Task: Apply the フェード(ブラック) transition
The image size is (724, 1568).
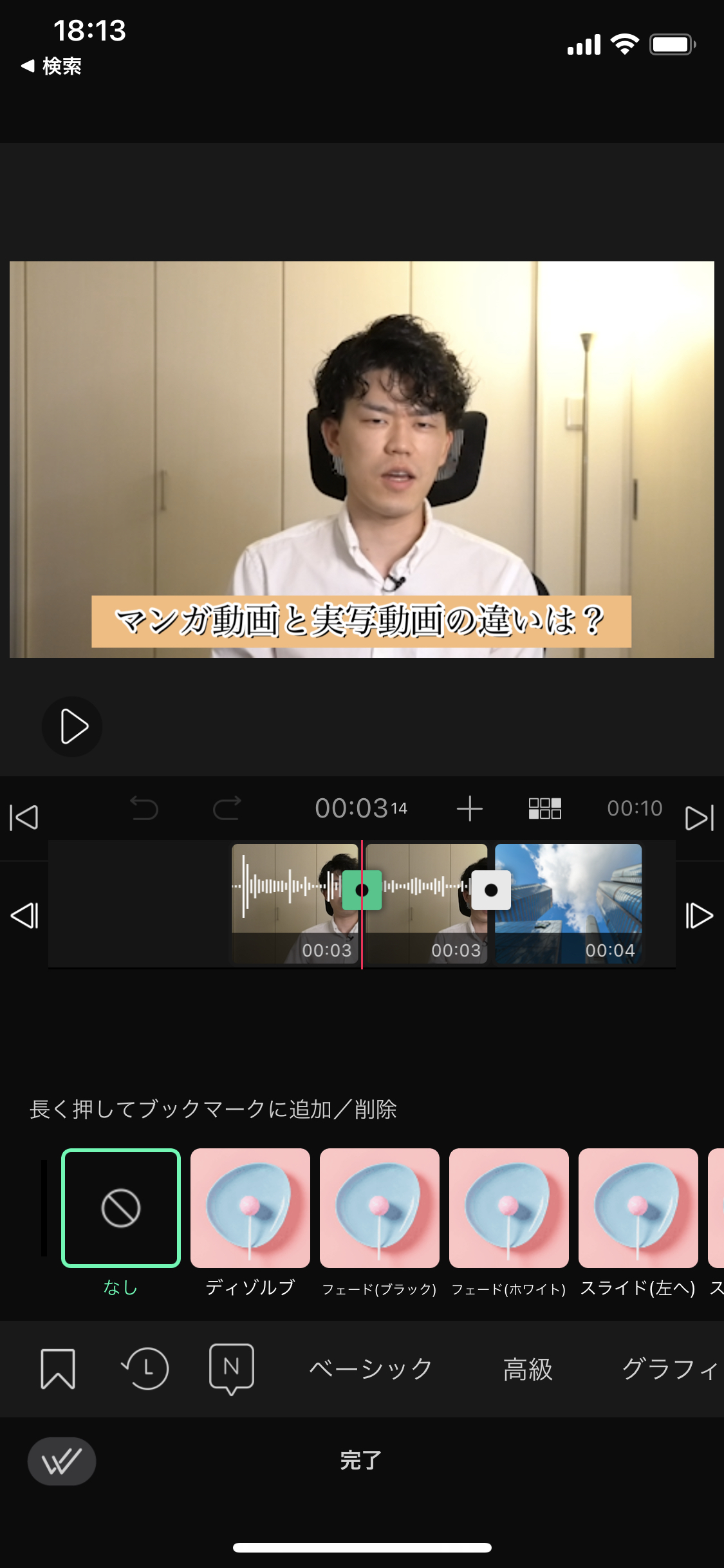Action: [x=380, y=1208]
